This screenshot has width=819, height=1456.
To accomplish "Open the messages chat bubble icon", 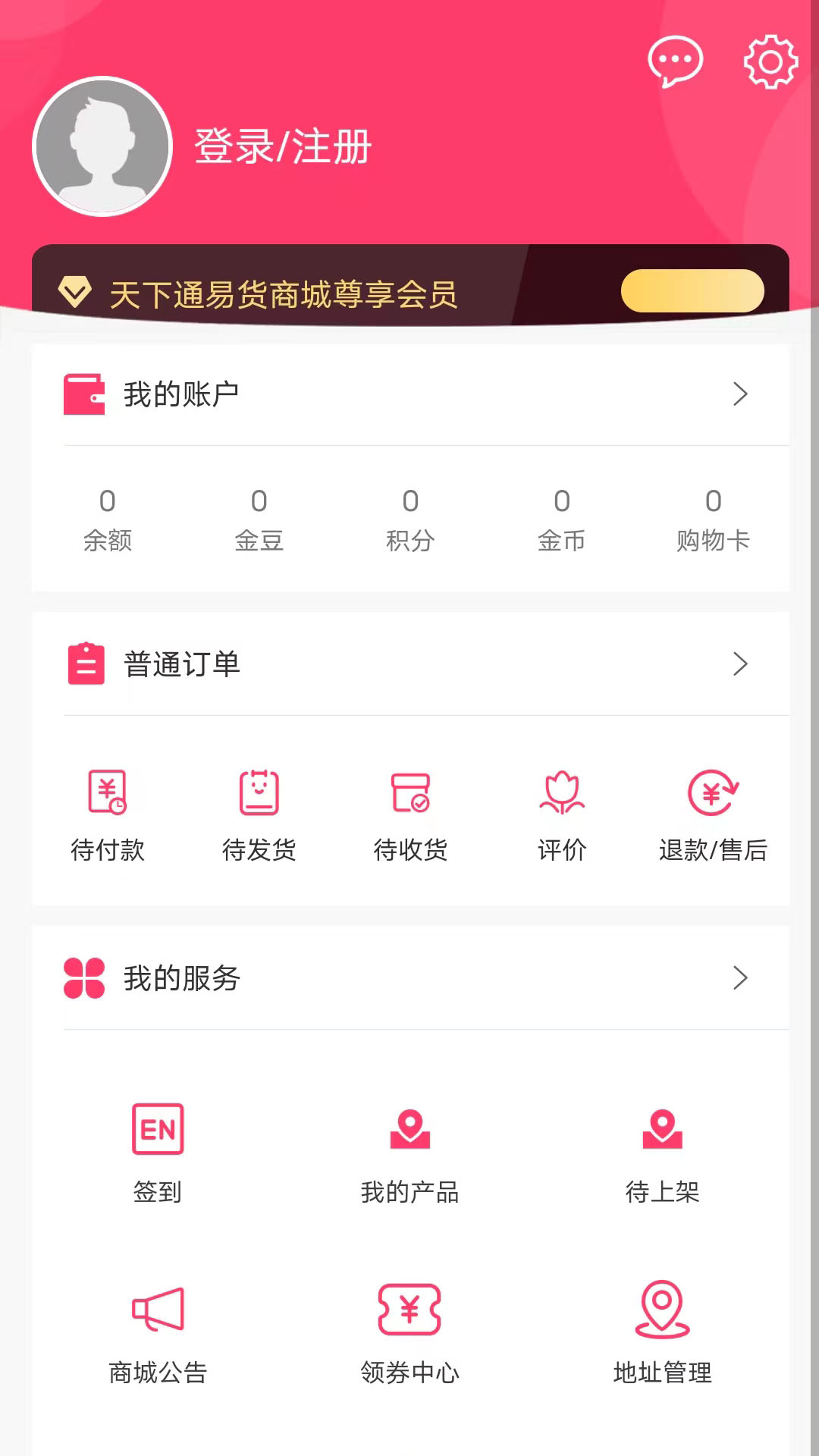I will coord(675,61).
